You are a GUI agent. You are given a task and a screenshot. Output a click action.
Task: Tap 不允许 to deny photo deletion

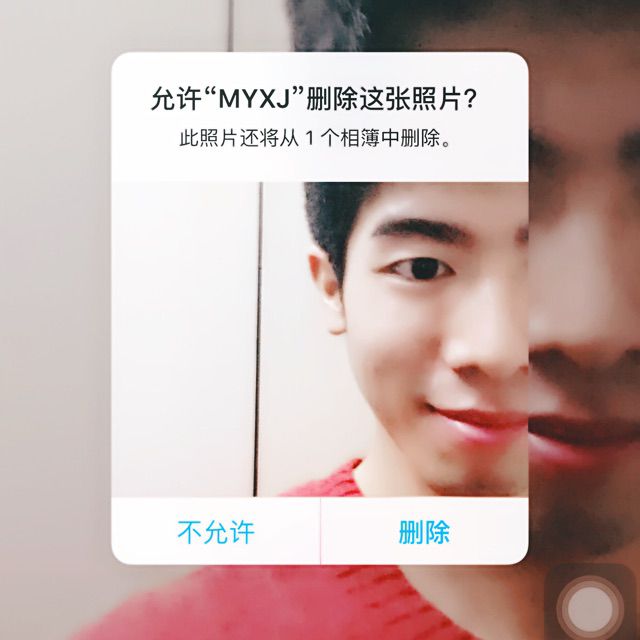pos(215,531)
